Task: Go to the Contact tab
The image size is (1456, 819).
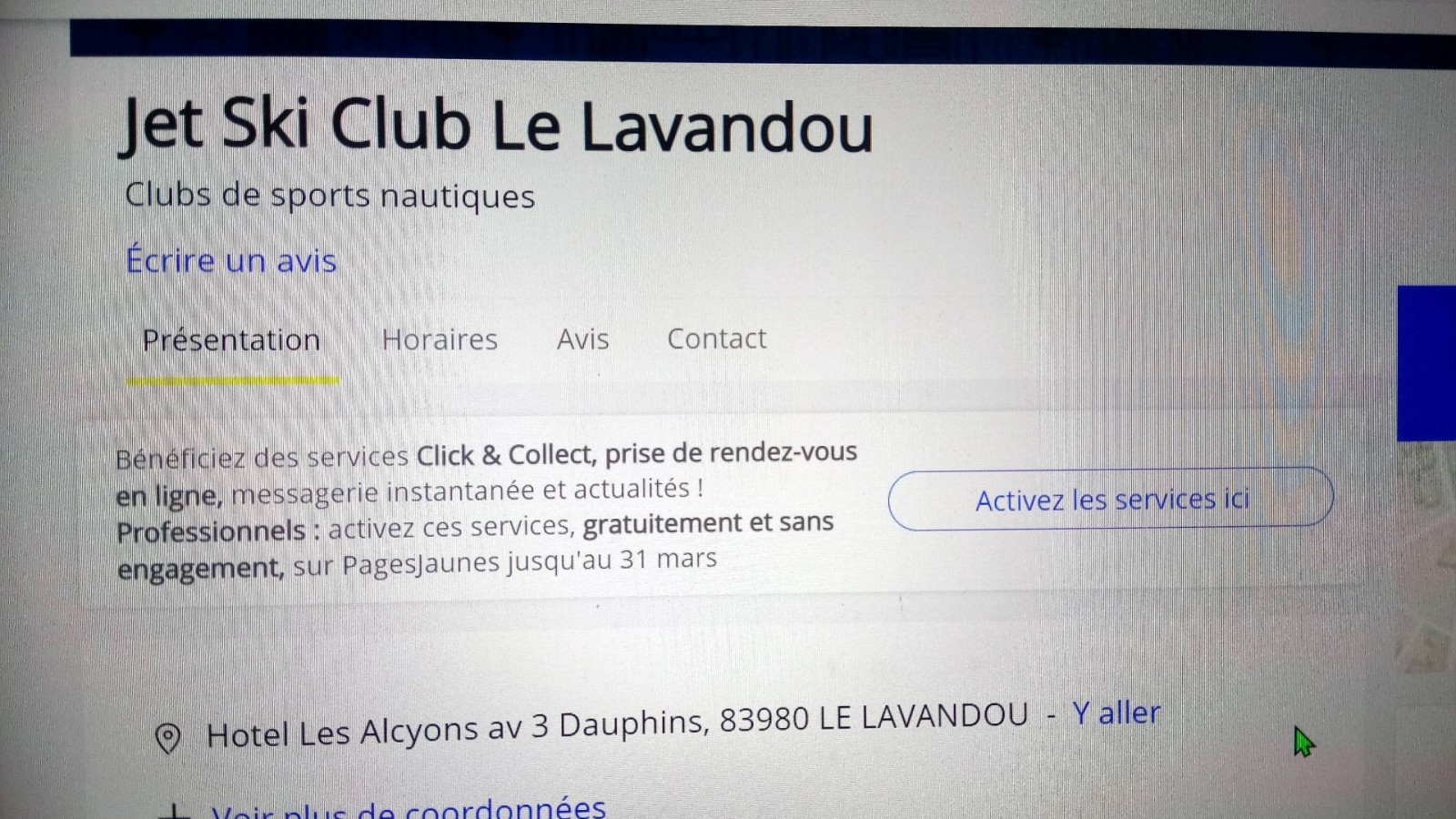Action: [x=716, y=339]
